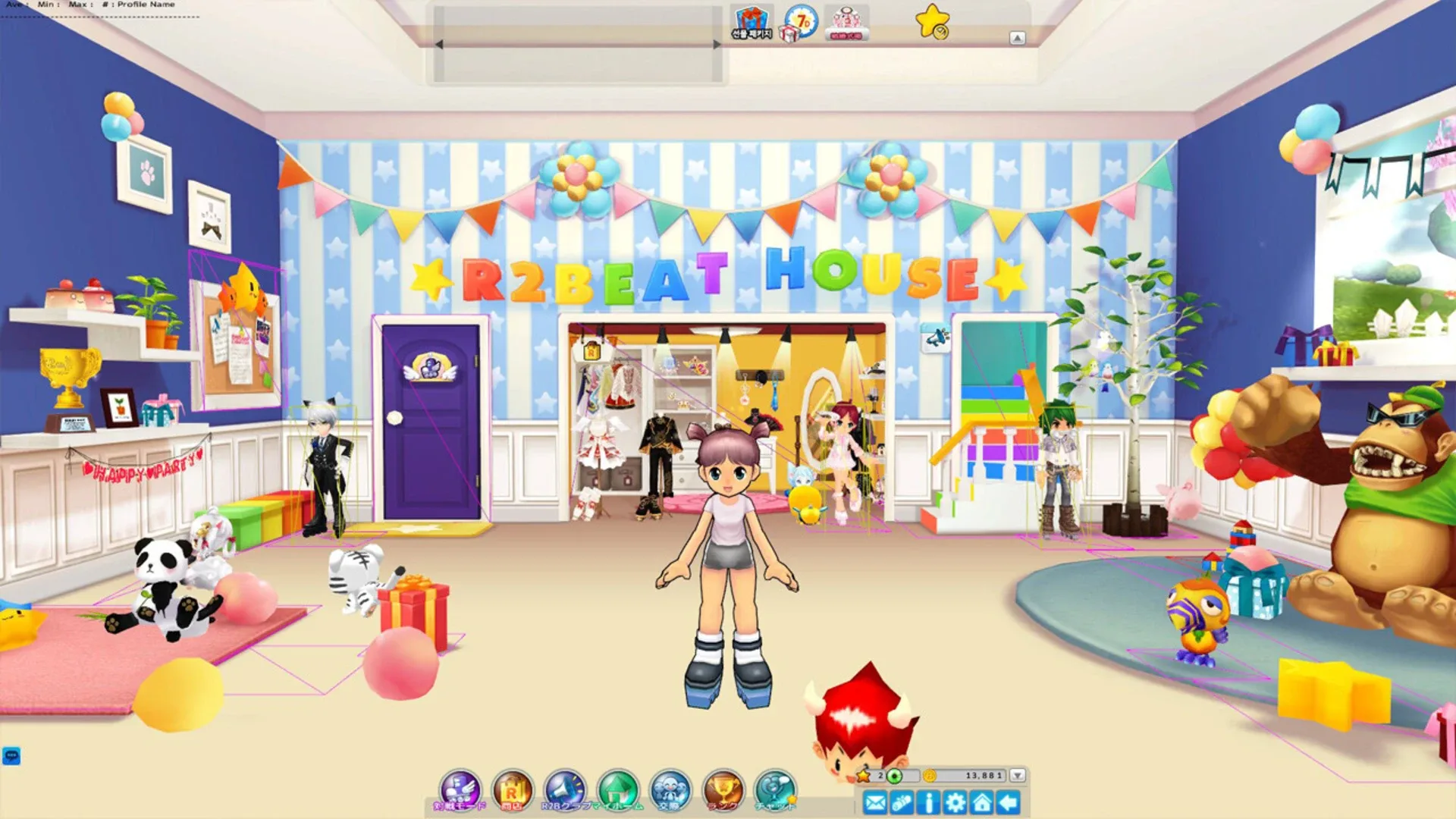Open the チャット chat
Screen dimensions: 1456x819
775,790
